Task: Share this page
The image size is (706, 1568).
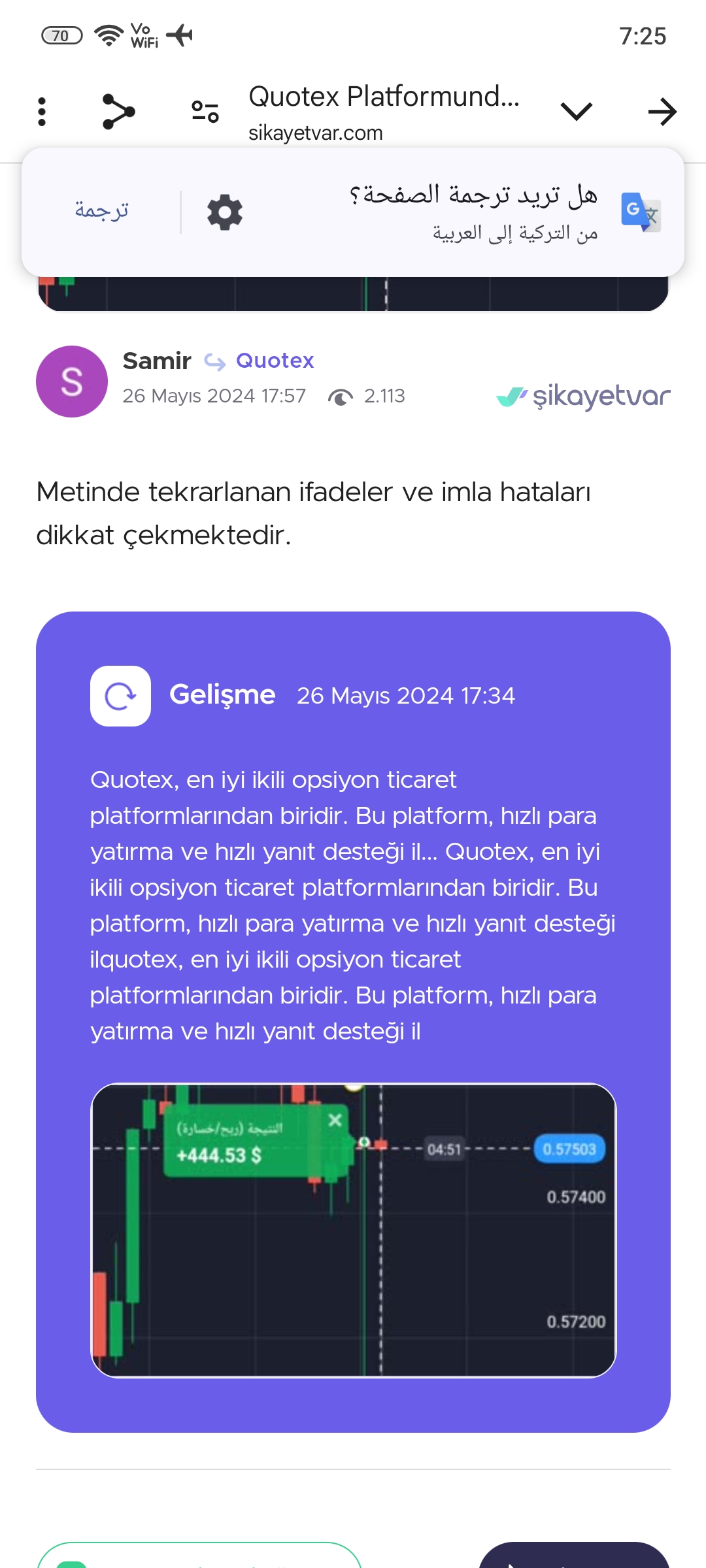Action: click(118, 112)
